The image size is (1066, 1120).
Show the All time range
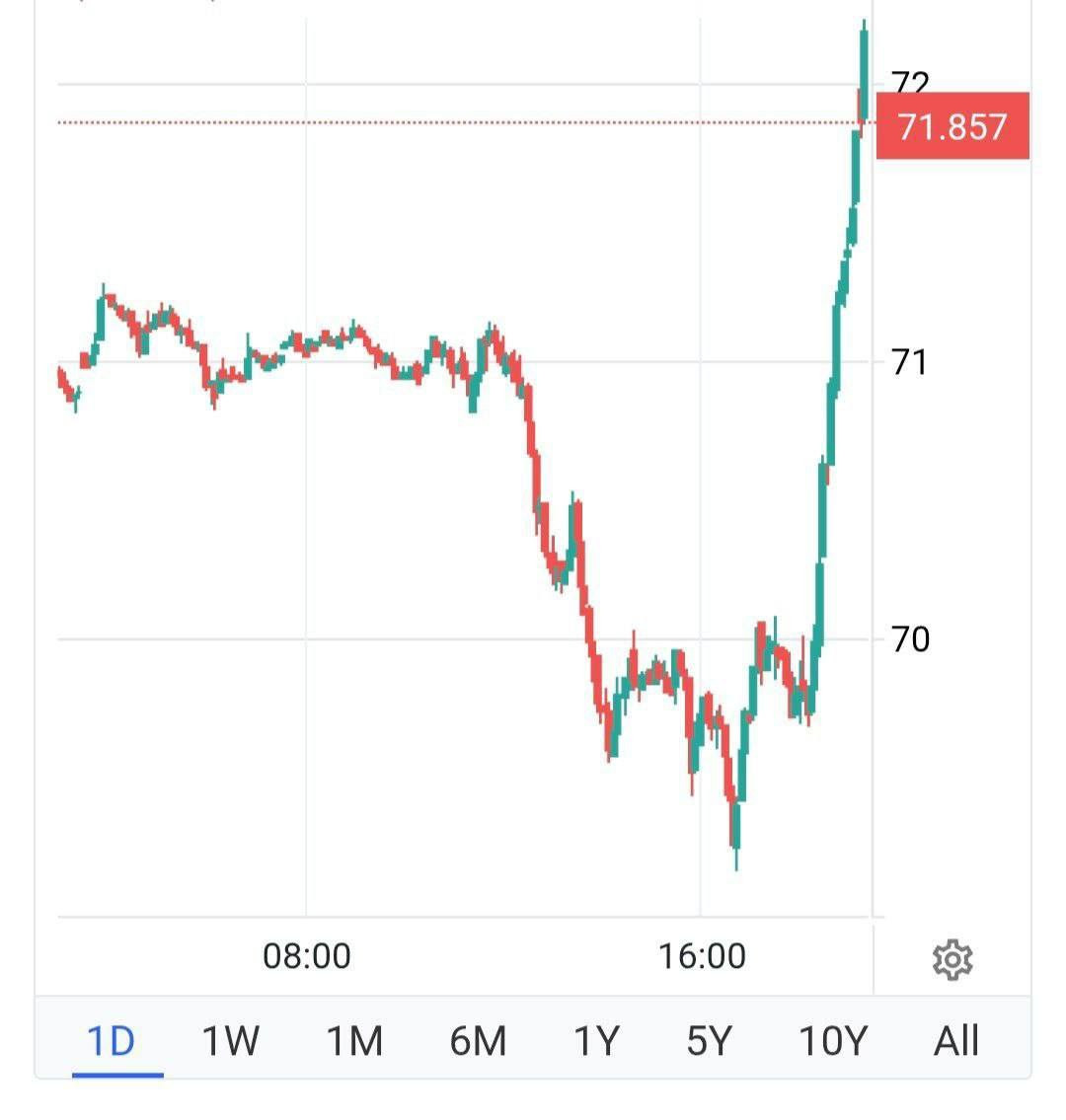click(956, 1041)
